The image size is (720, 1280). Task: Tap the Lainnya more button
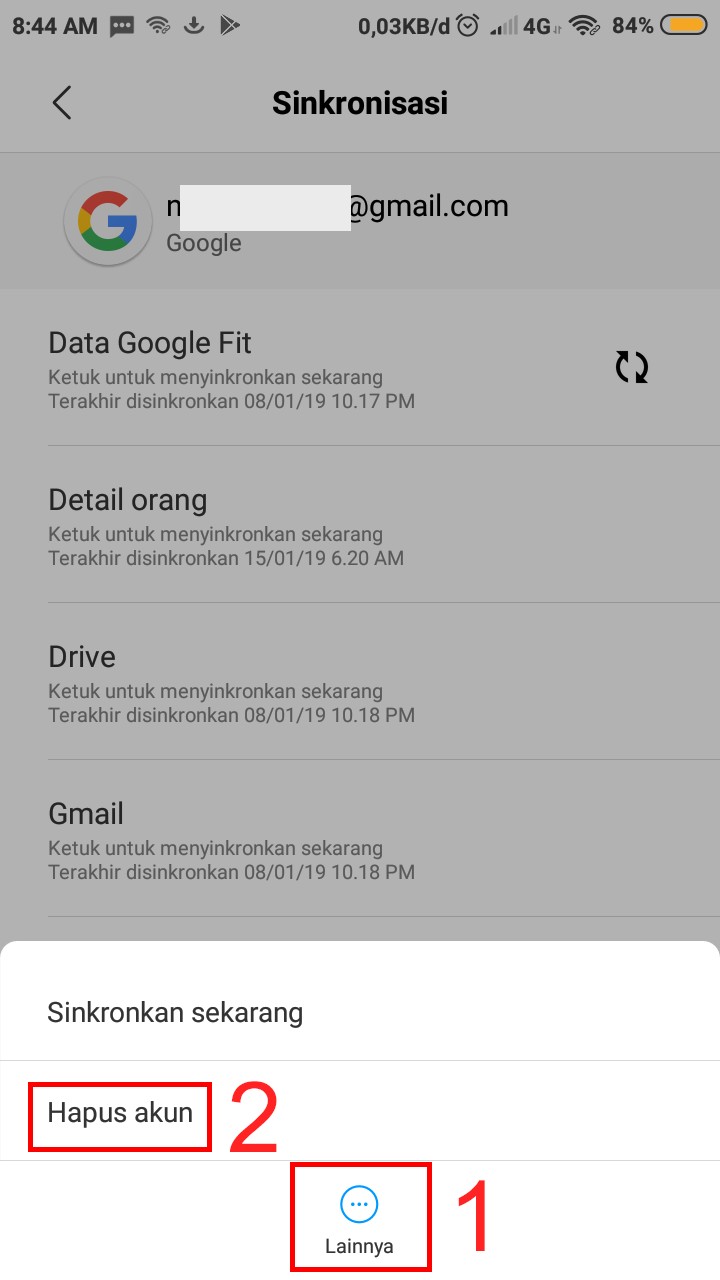point(359,1218)
